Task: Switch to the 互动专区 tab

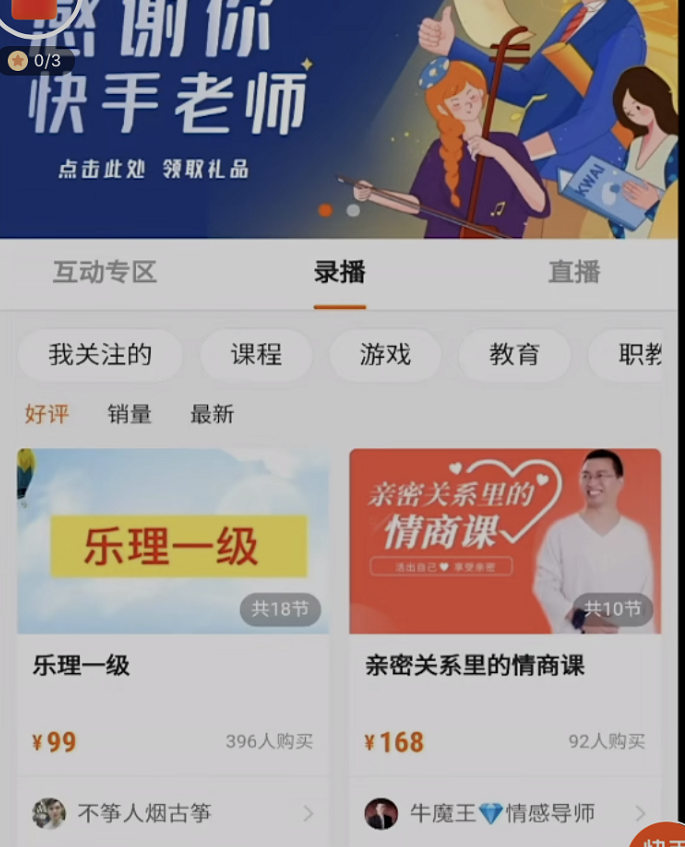Action: coord(105,272)
